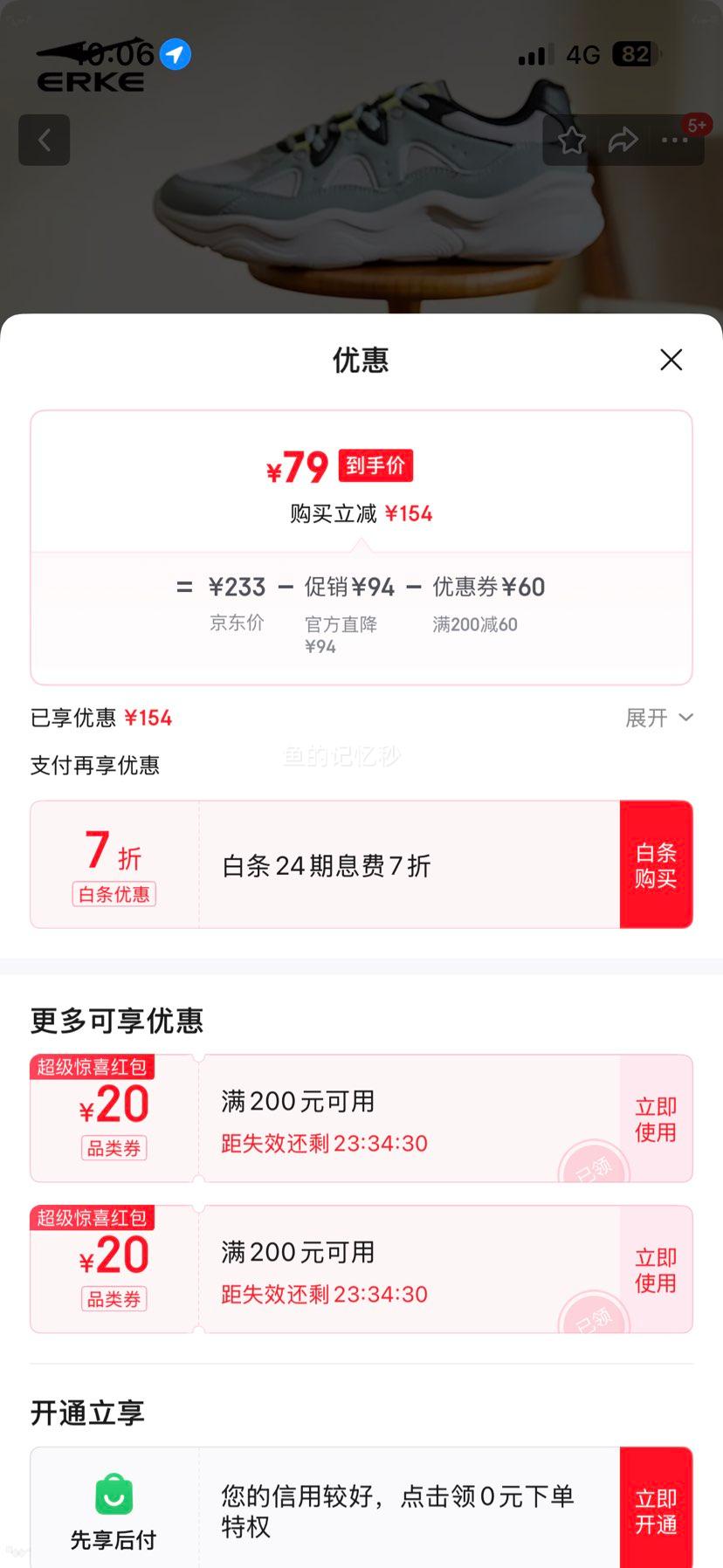Tap the star to favorite this product
Viewport: 723px width, 1568px height.
(571, 140)
